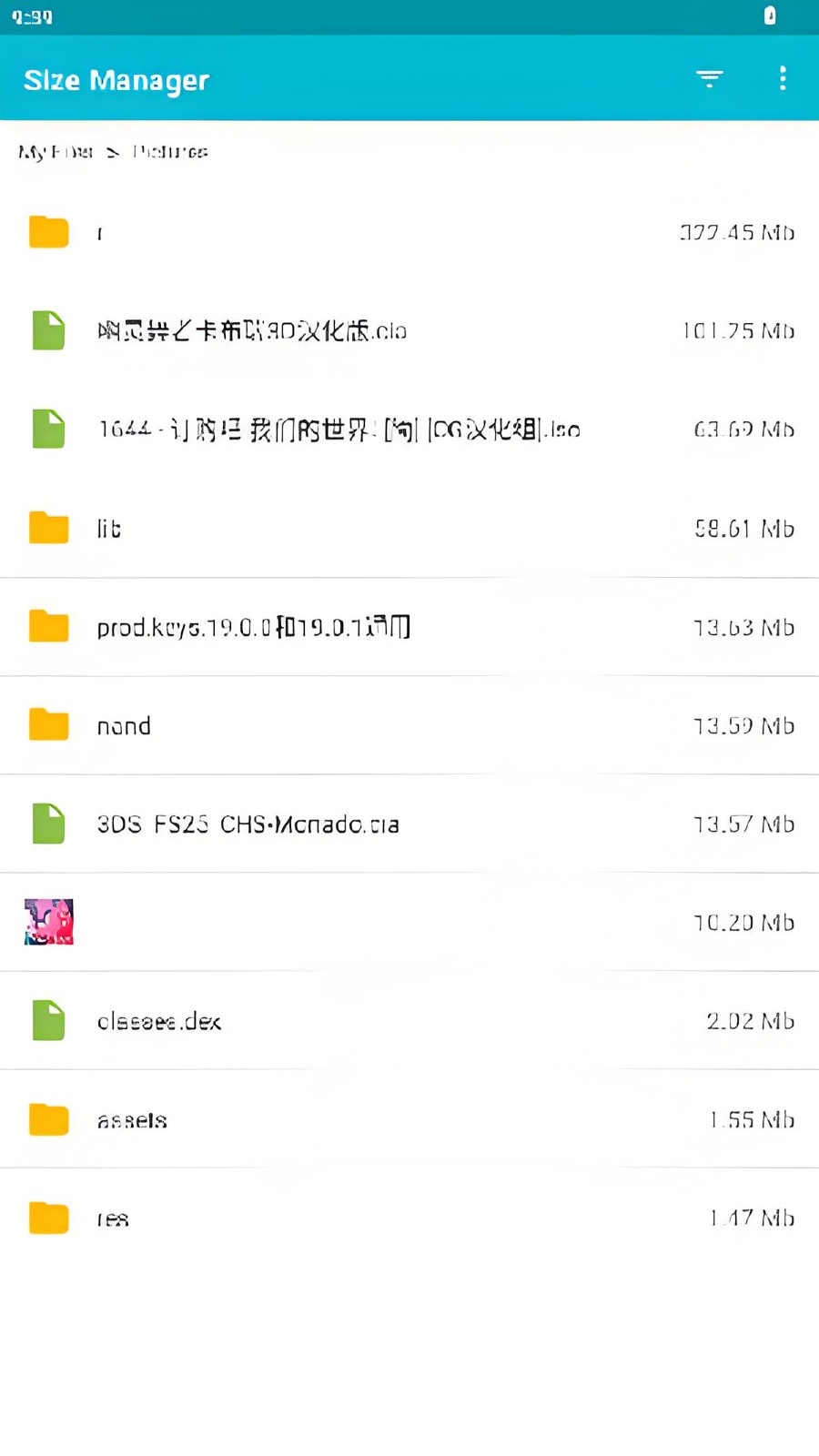Select the 101.75 Mb .cia file
The width and height of the screenshot is (819, 1456).
point(409,330)
